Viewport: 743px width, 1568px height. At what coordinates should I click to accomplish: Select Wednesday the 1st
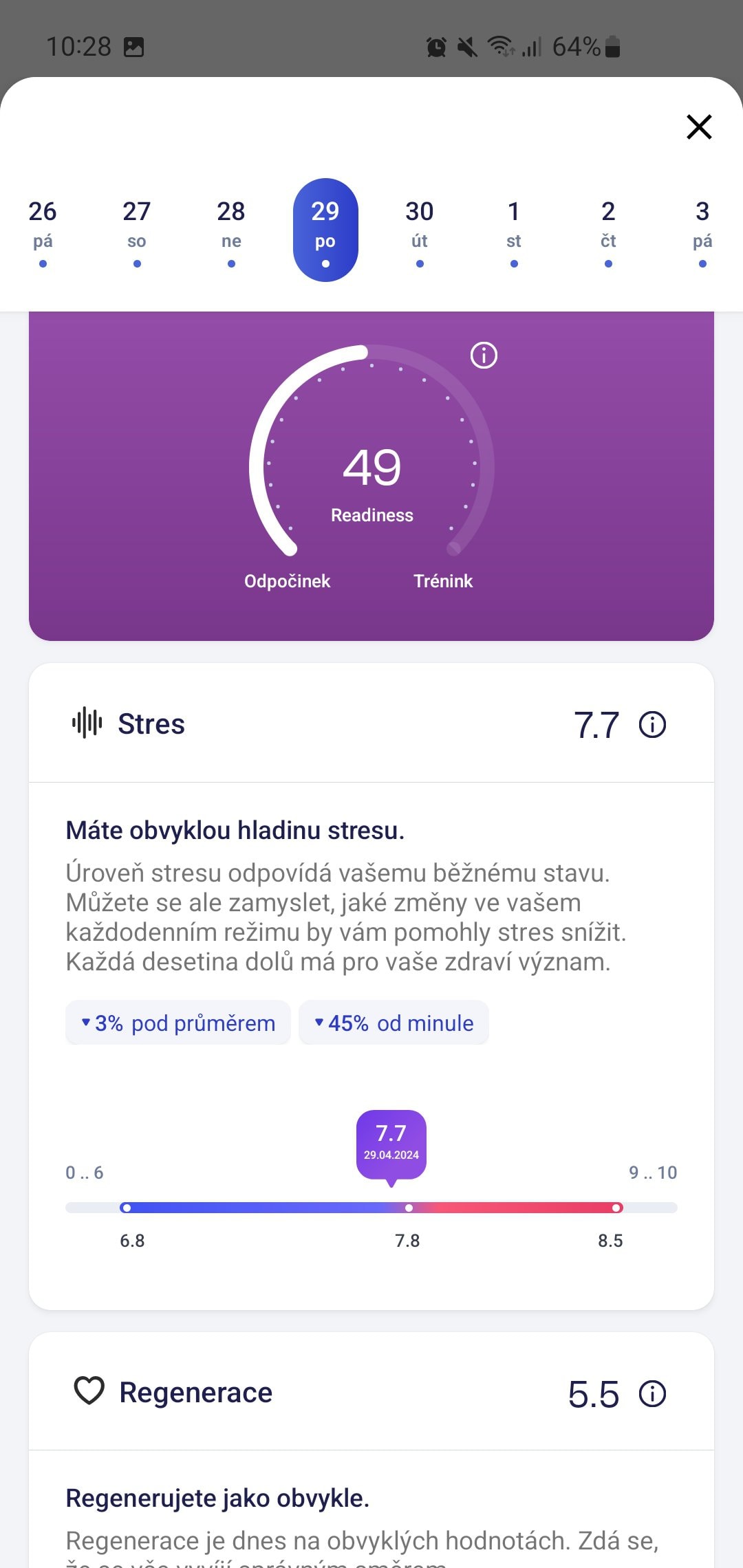pos(514,230)
